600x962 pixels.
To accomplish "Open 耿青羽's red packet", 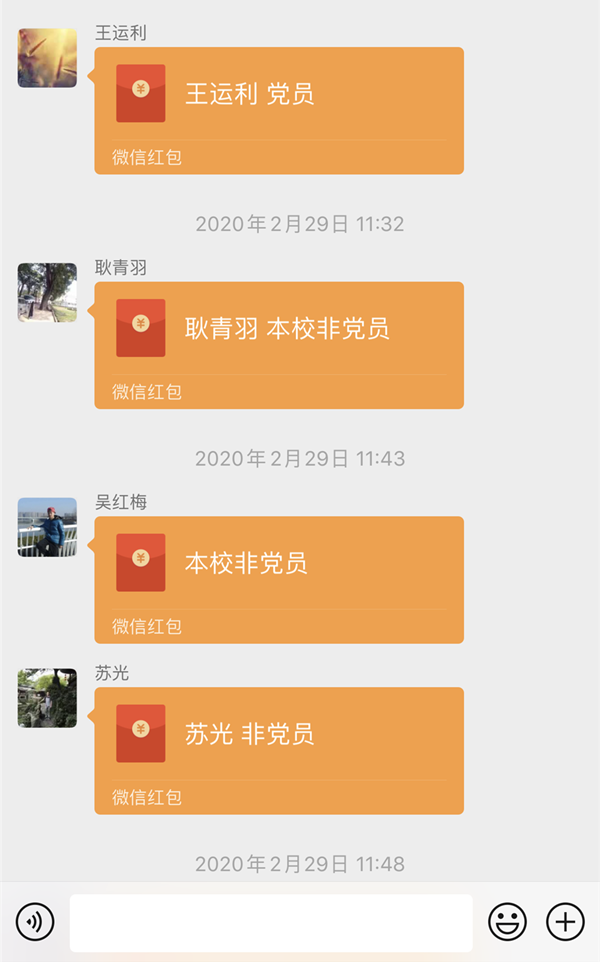I will [x=279, y=345].
